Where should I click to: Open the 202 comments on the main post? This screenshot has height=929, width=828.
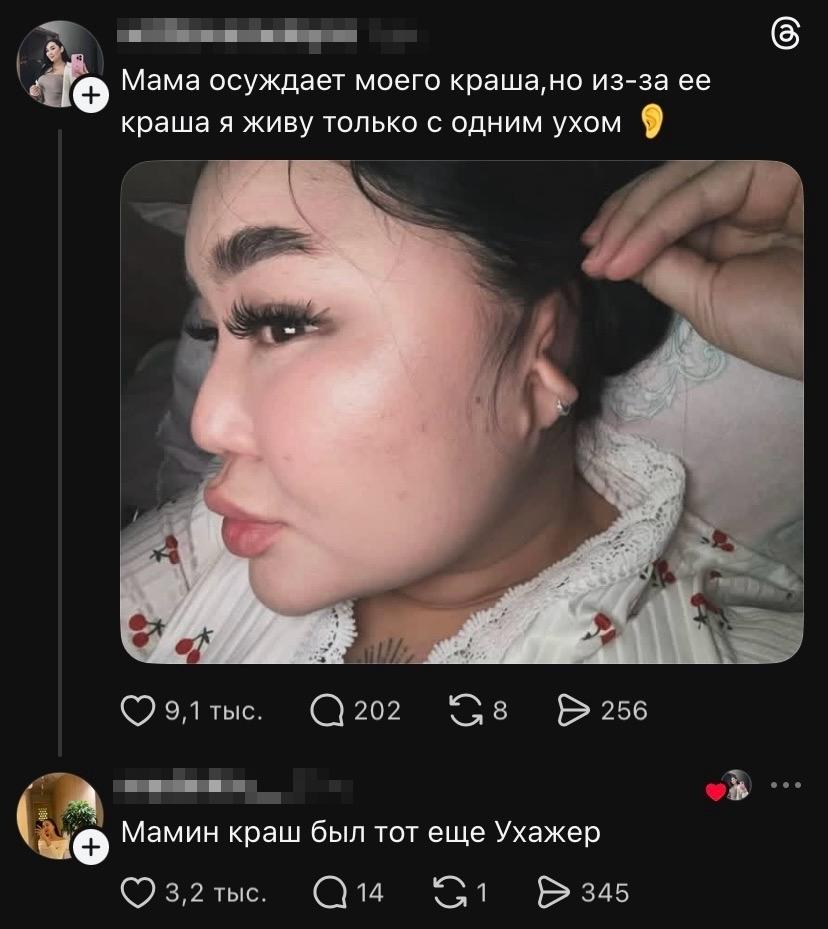(327, 711)
